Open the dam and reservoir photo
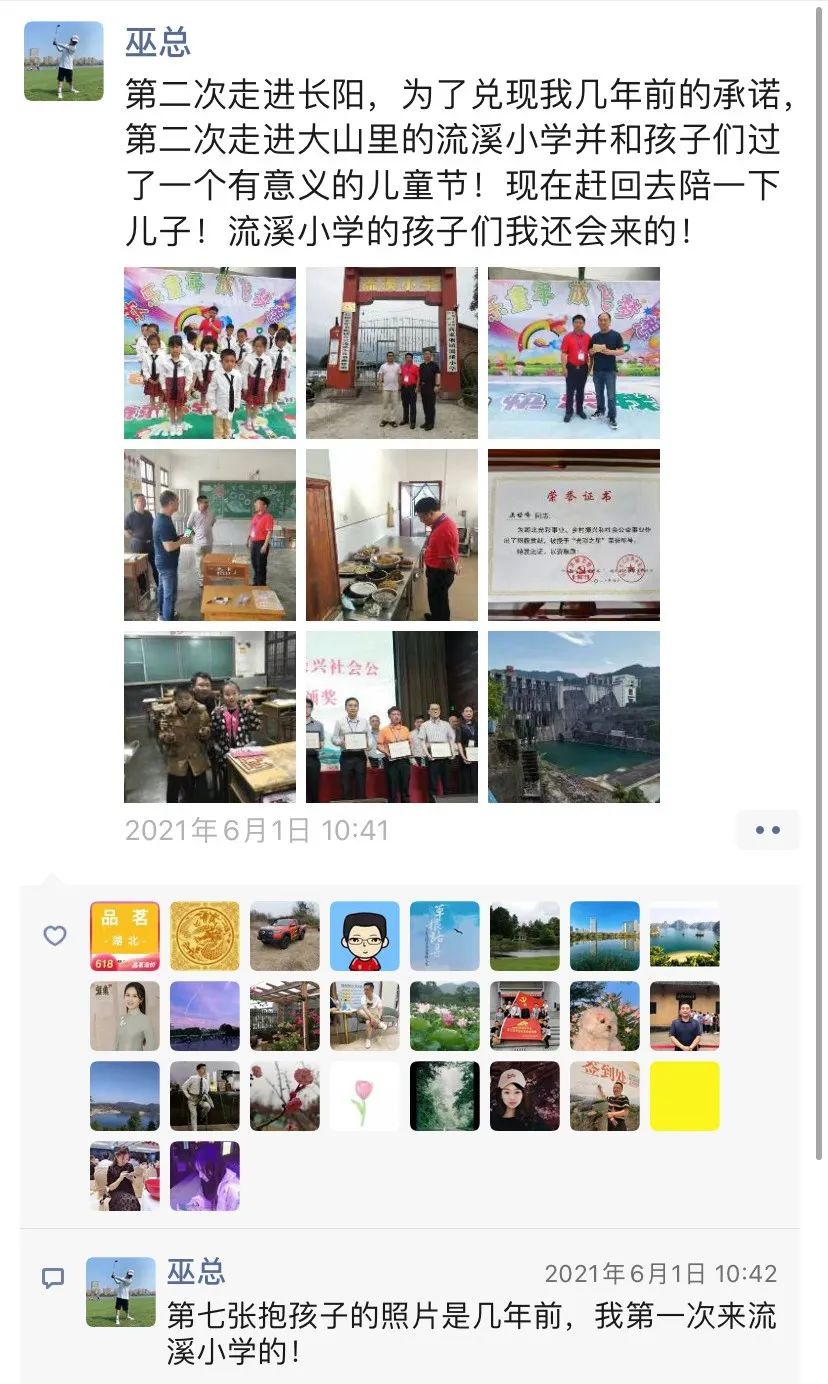828x1384 pixels. tap(574, 717)
